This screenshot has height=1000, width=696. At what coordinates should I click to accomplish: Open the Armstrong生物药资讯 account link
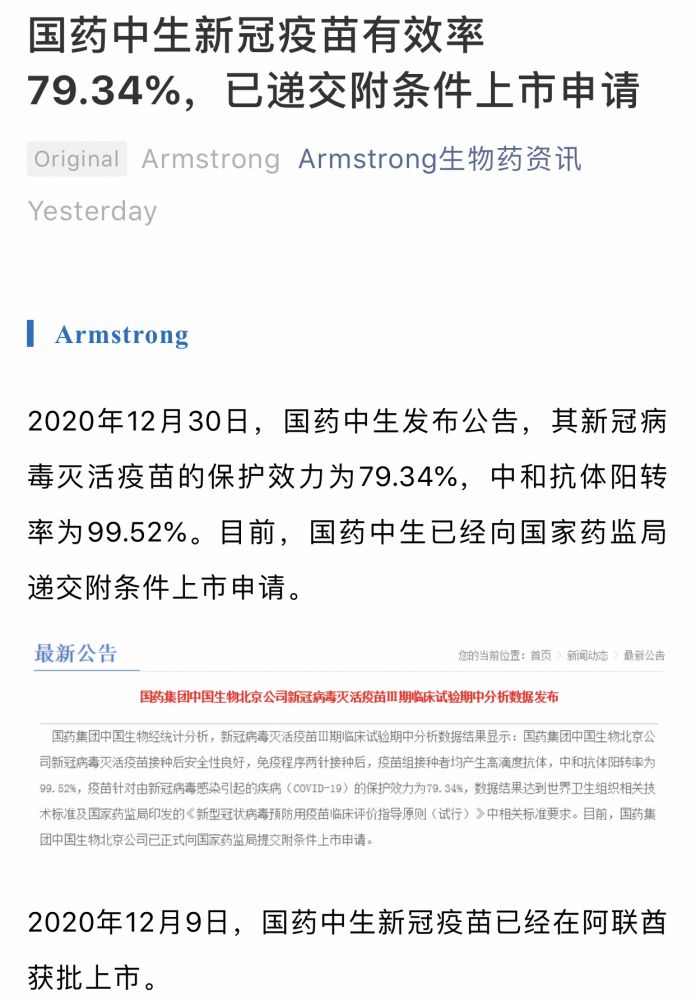point(439,159)
